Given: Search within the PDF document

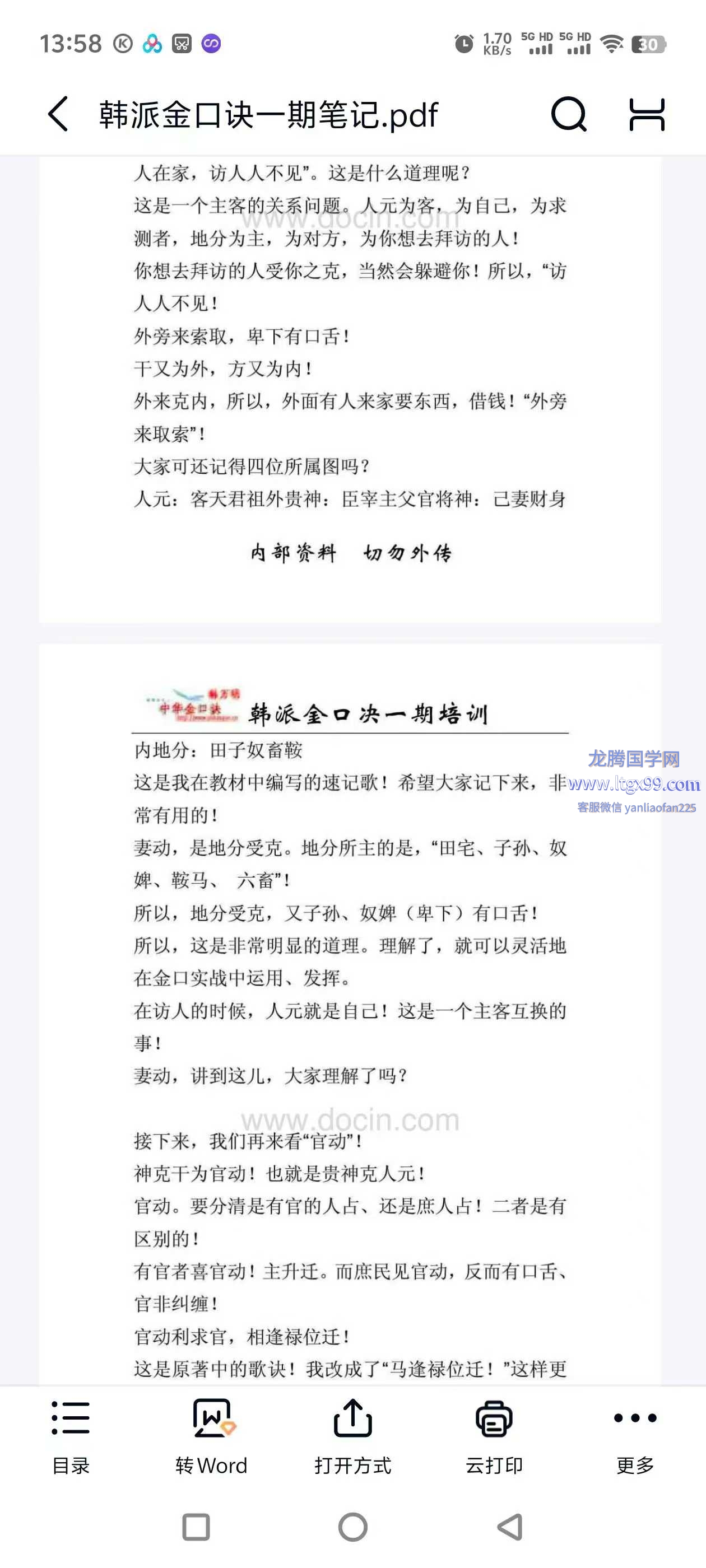Looking at the screenshot, I should tap(568, 114).
